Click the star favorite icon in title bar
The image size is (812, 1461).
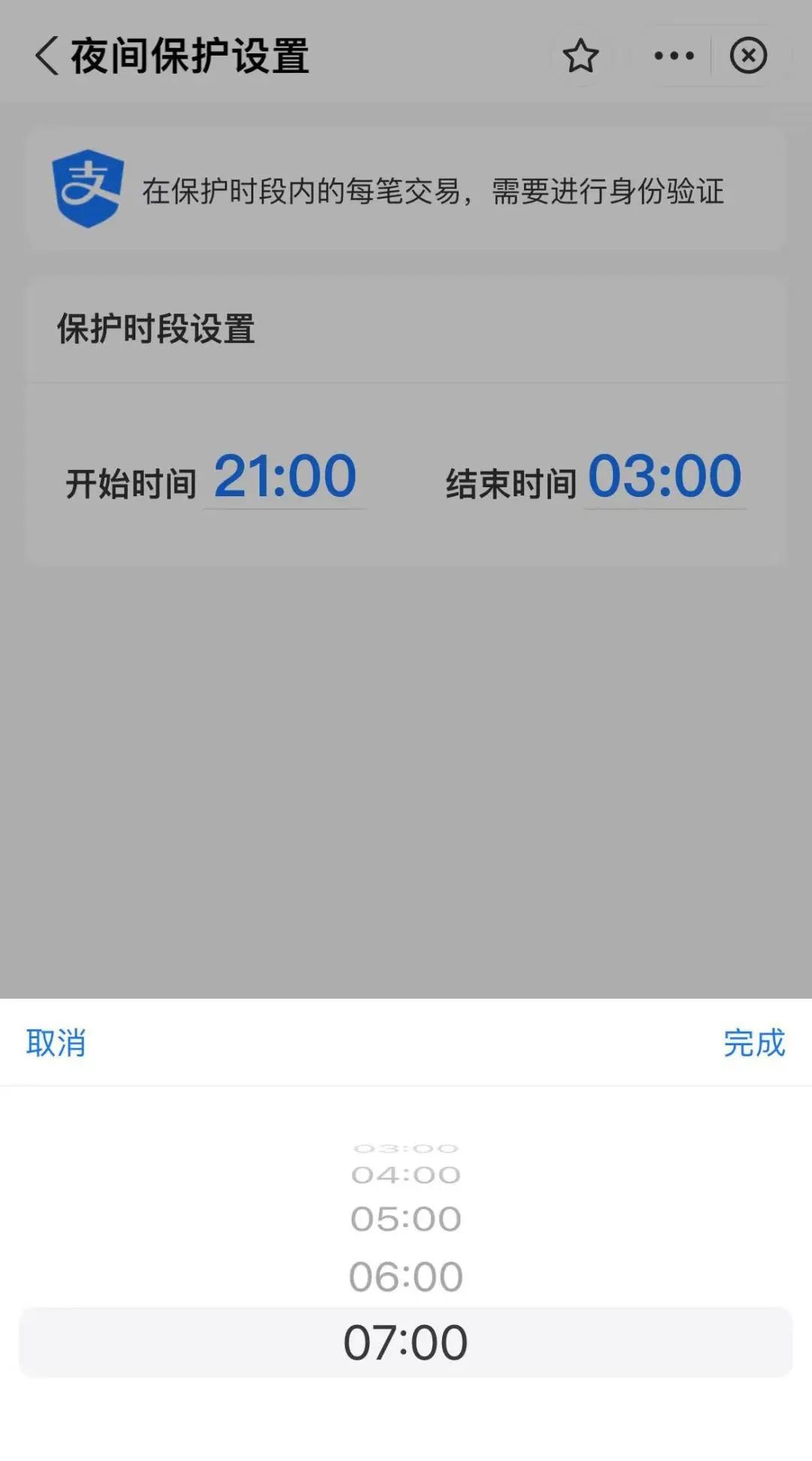pos(583,54)
